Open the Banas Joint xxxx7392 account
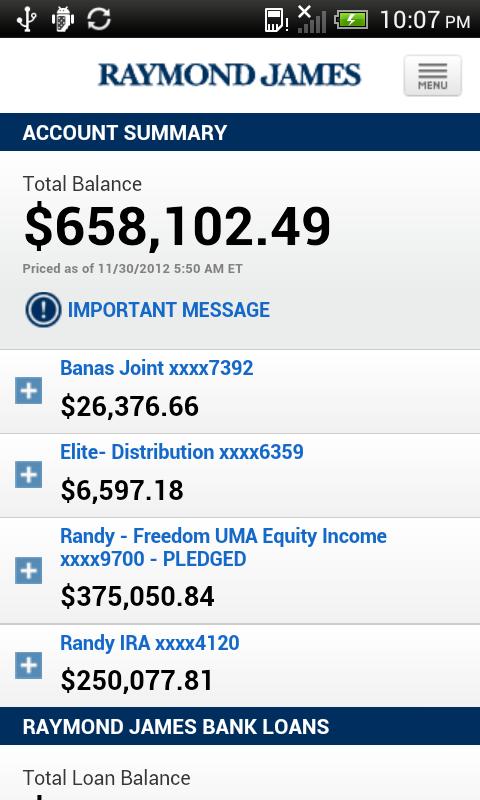Image resolution: width=480 pixels, height=800 pixels. pyautogui.click(x=157, y=368)
